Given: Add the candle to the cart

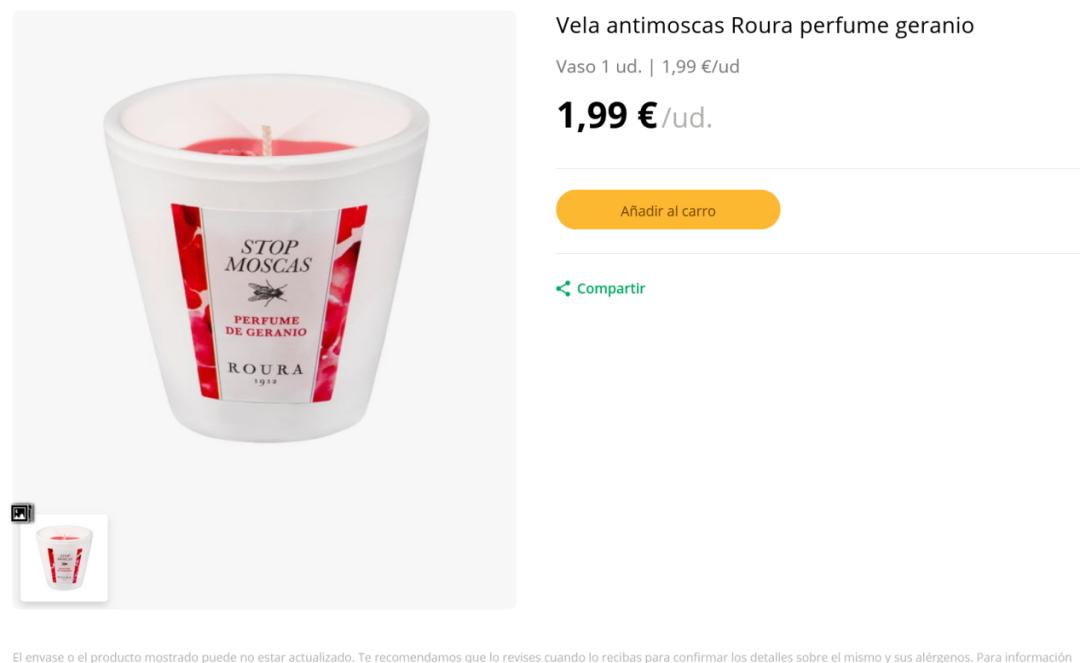Looking at the screenshot, I should [667, 210].
